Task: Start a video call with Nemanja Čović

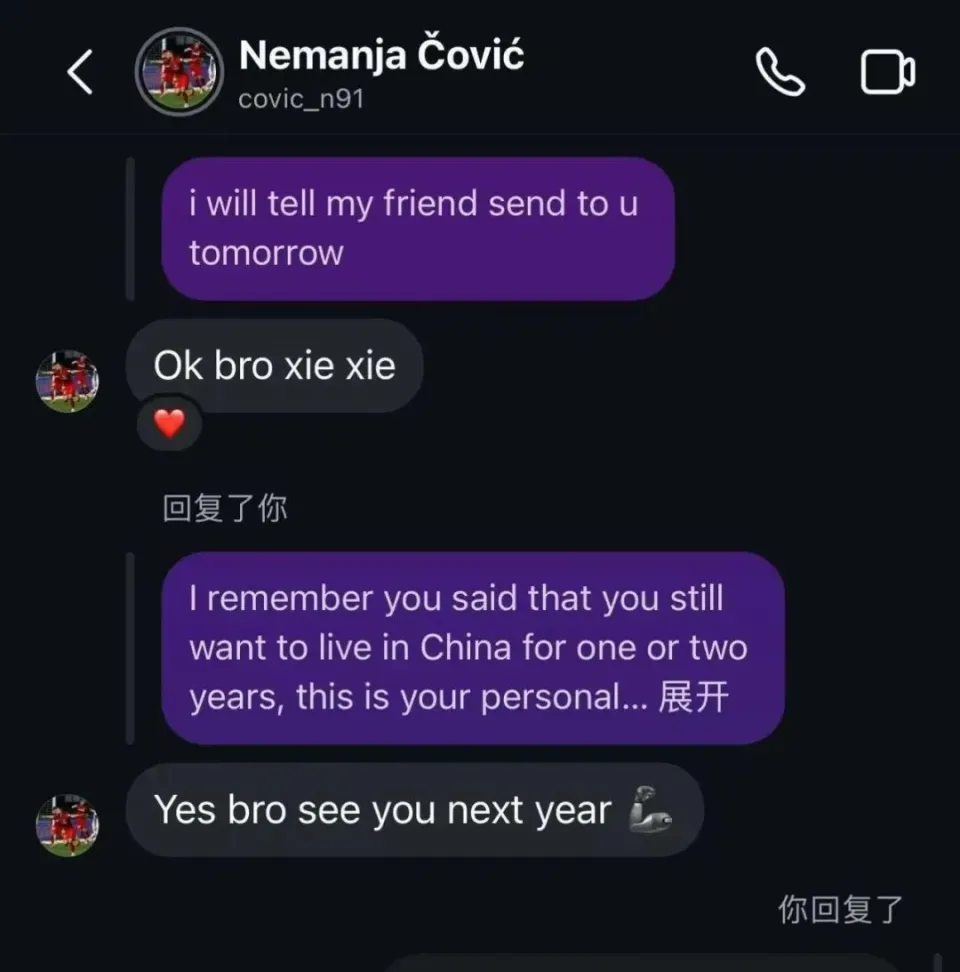Action: click(887, 73)
